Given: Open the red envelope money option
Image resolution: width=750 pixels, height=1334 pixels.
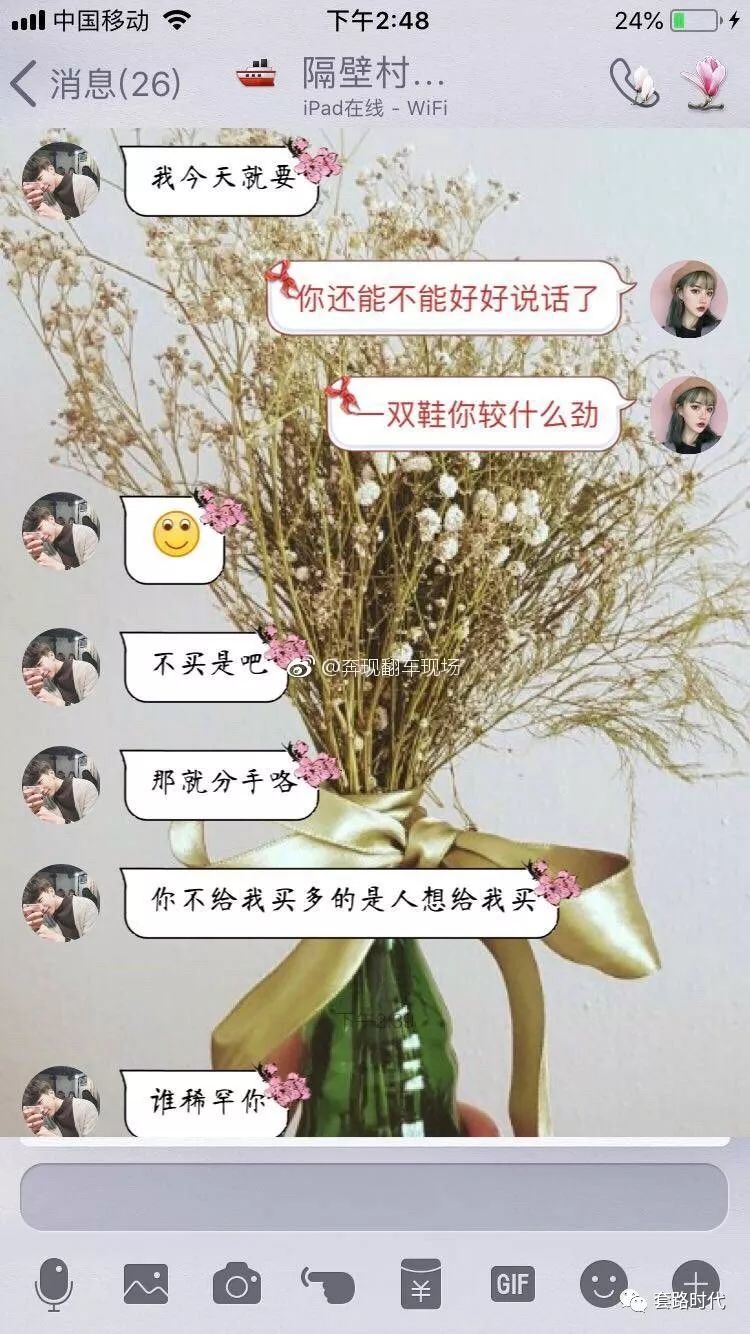Looking at the screenshot, I should point(420,1284).
